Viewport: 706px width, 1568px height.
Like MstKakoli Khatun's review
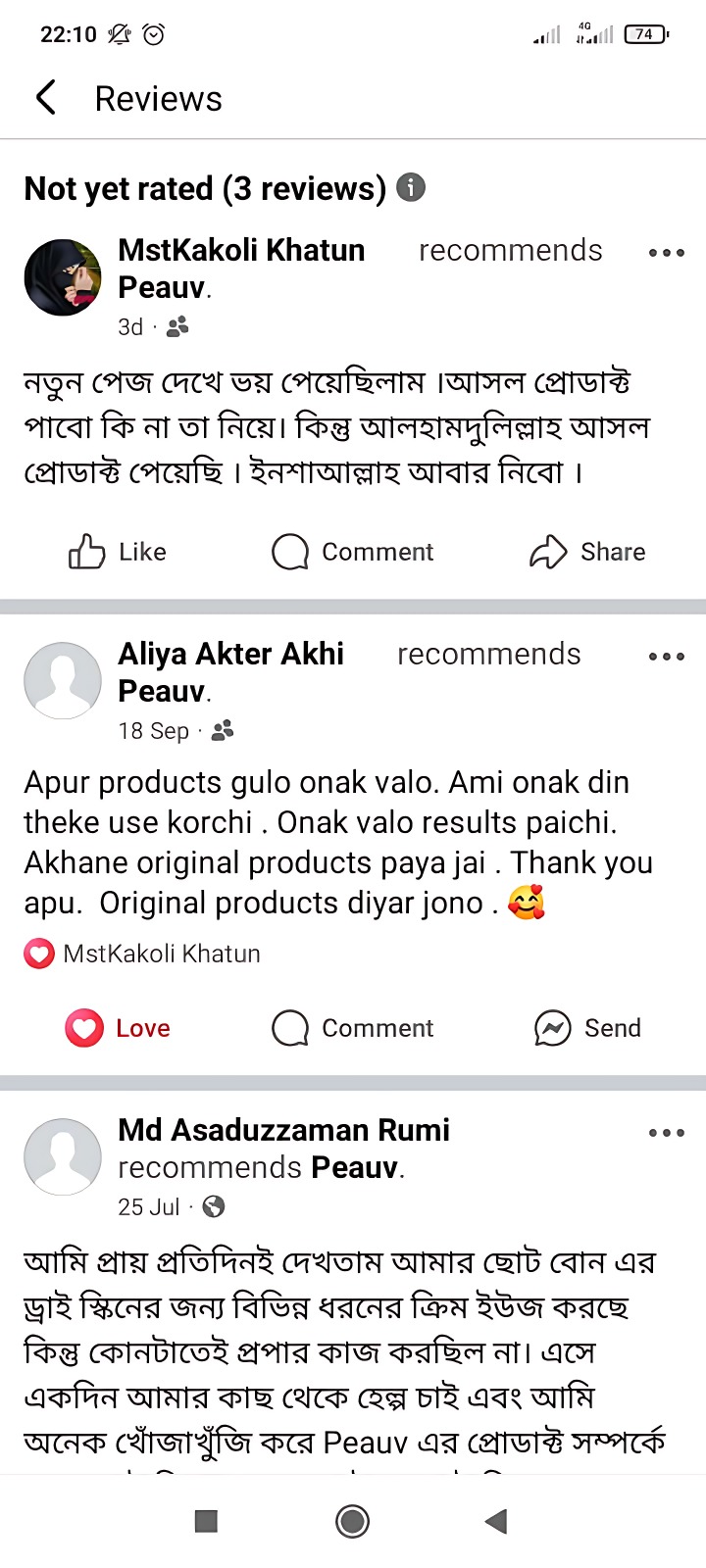click(118, 552)
